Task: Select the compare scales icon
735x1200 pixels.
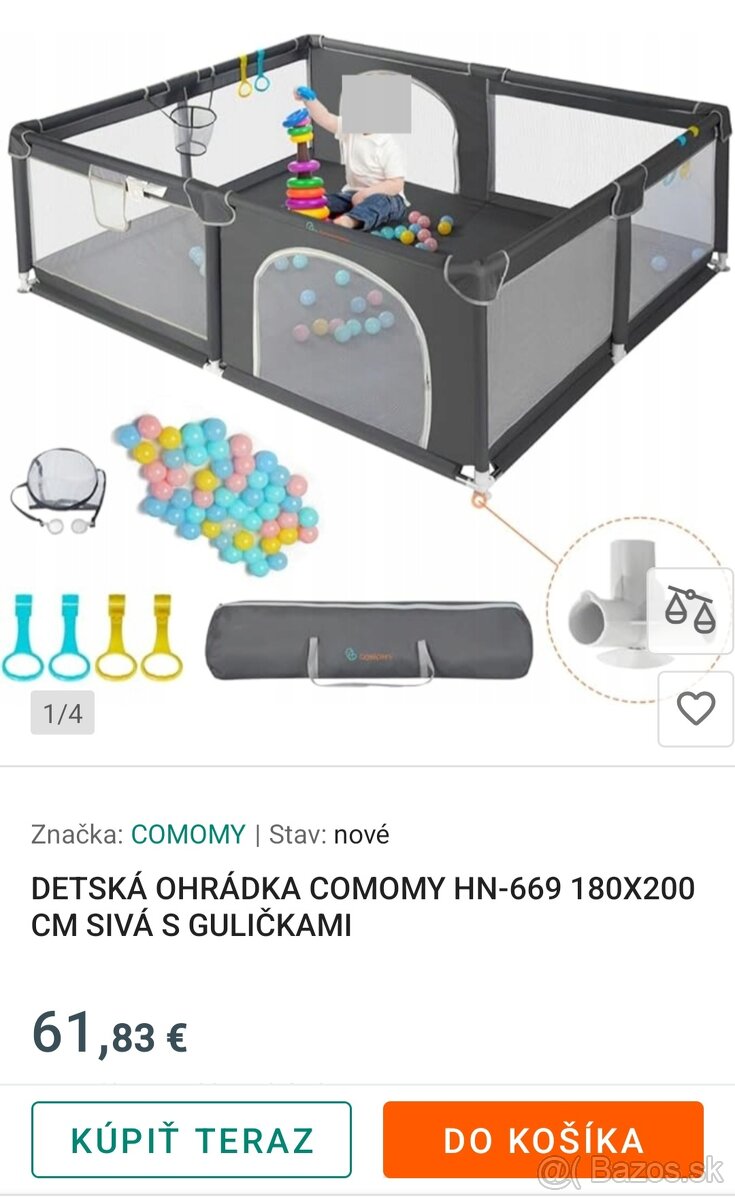Action: point(689,608)
